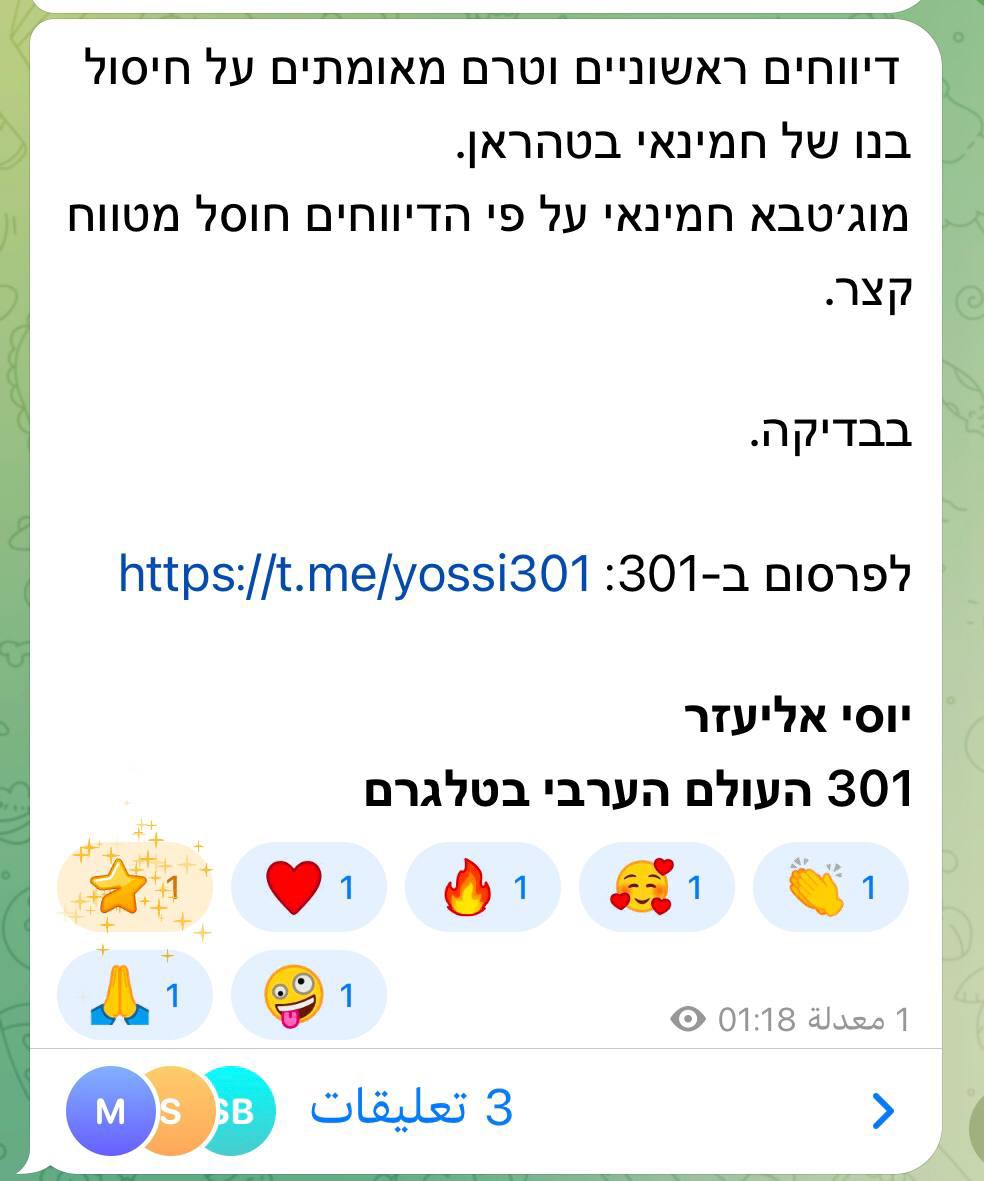This screenshot has width=984, height=1181.
Task: React with the clapping hands
Action: (x=830, y=887)
